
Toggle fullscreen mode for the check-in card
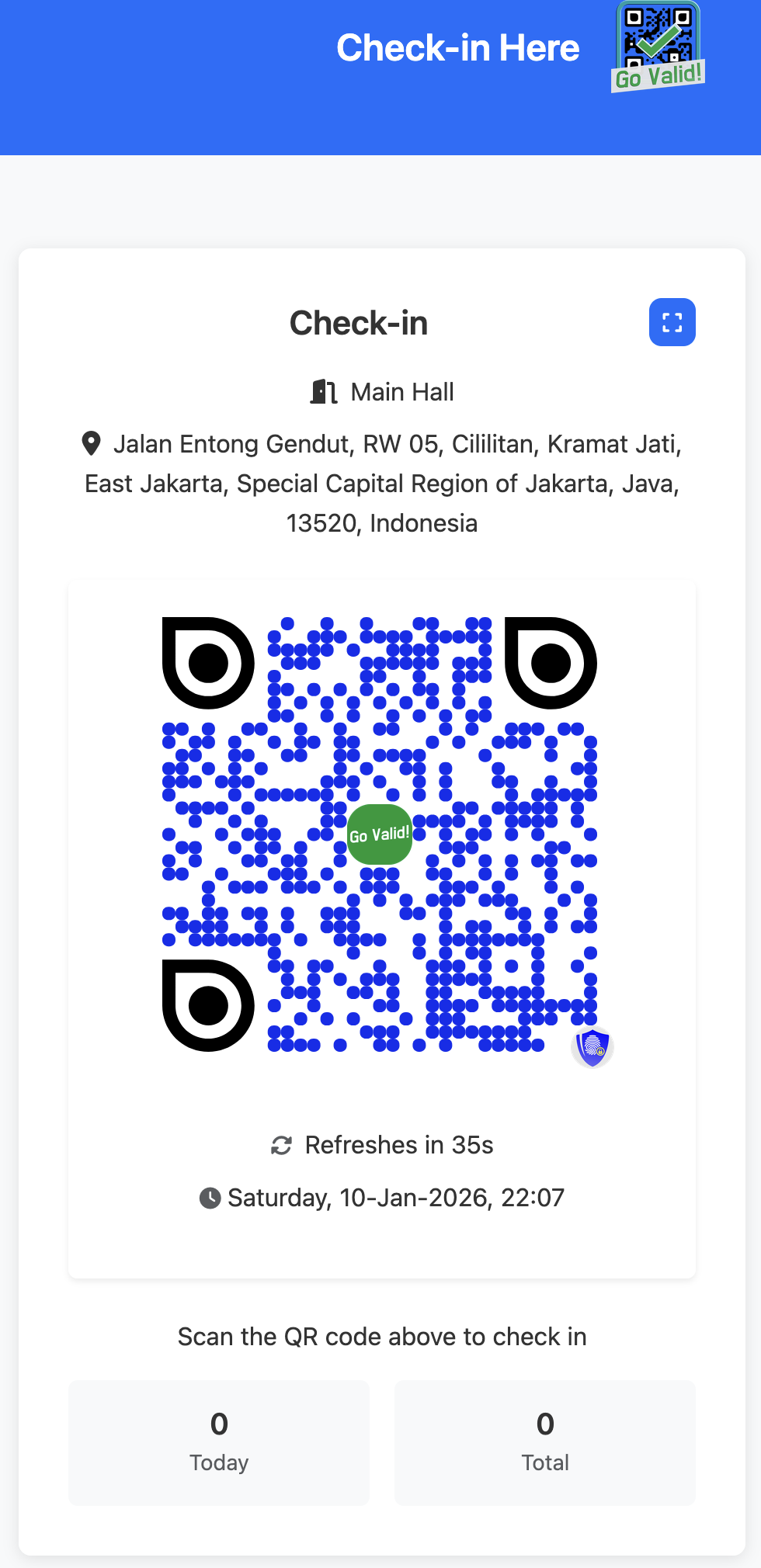click(x=672, y=321)
